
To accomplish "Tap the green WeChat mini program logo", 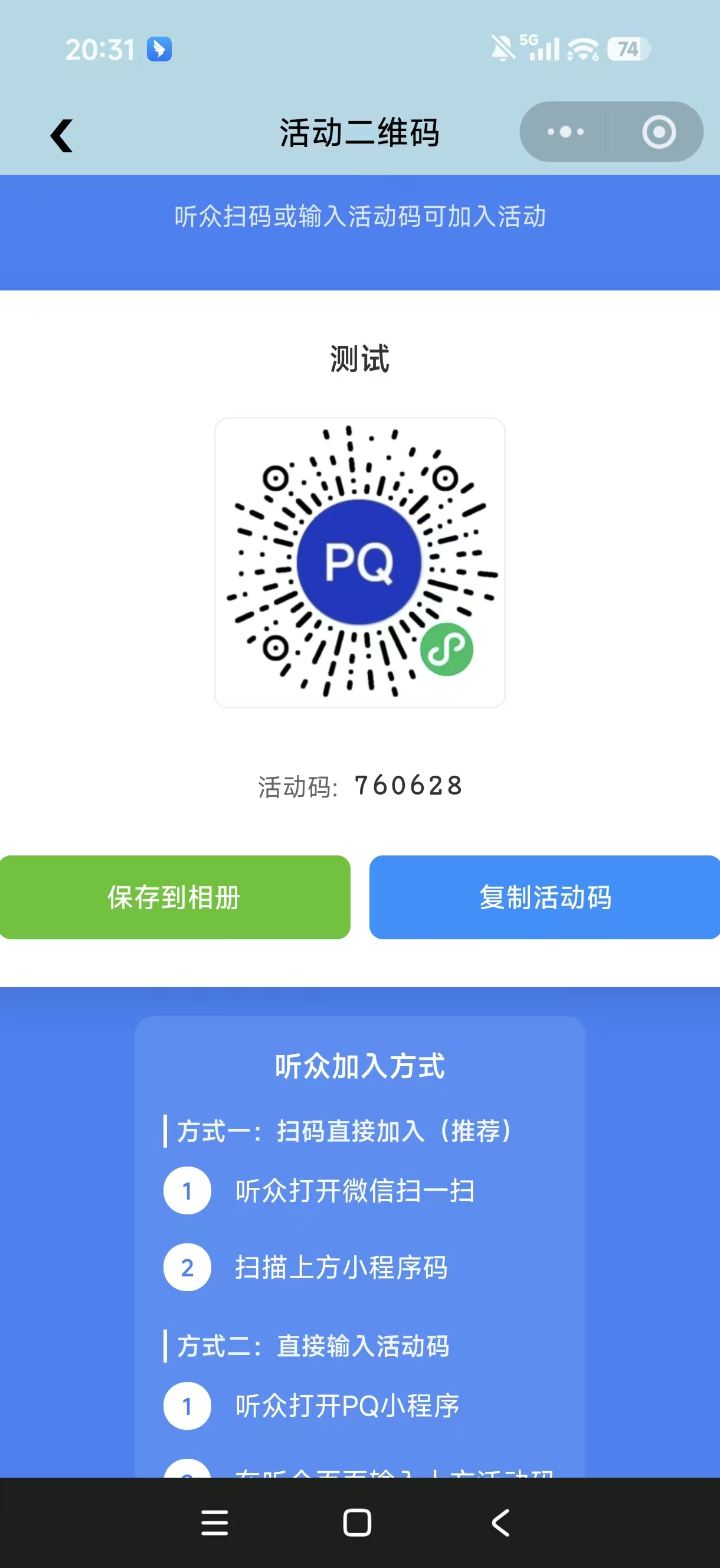I will click(x=447, y=649).
